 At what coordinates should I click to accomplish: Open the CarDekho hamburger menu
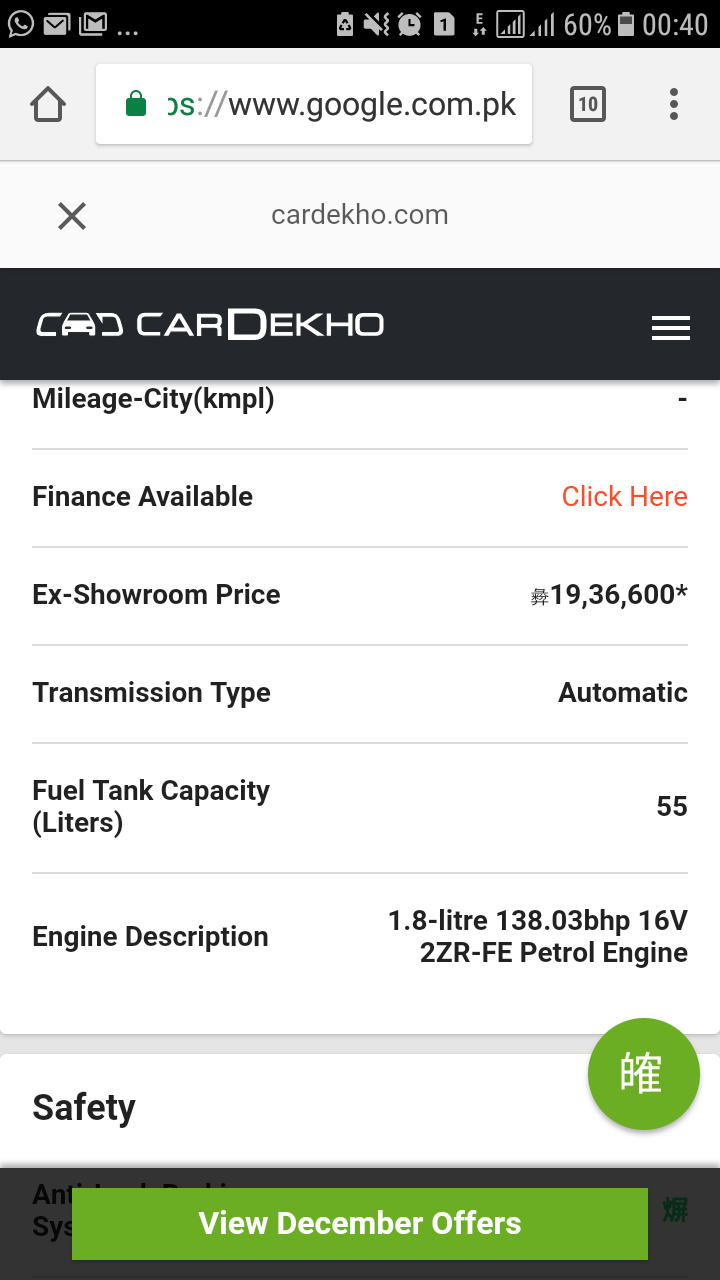pyautogui.click(x=671, y=327)
